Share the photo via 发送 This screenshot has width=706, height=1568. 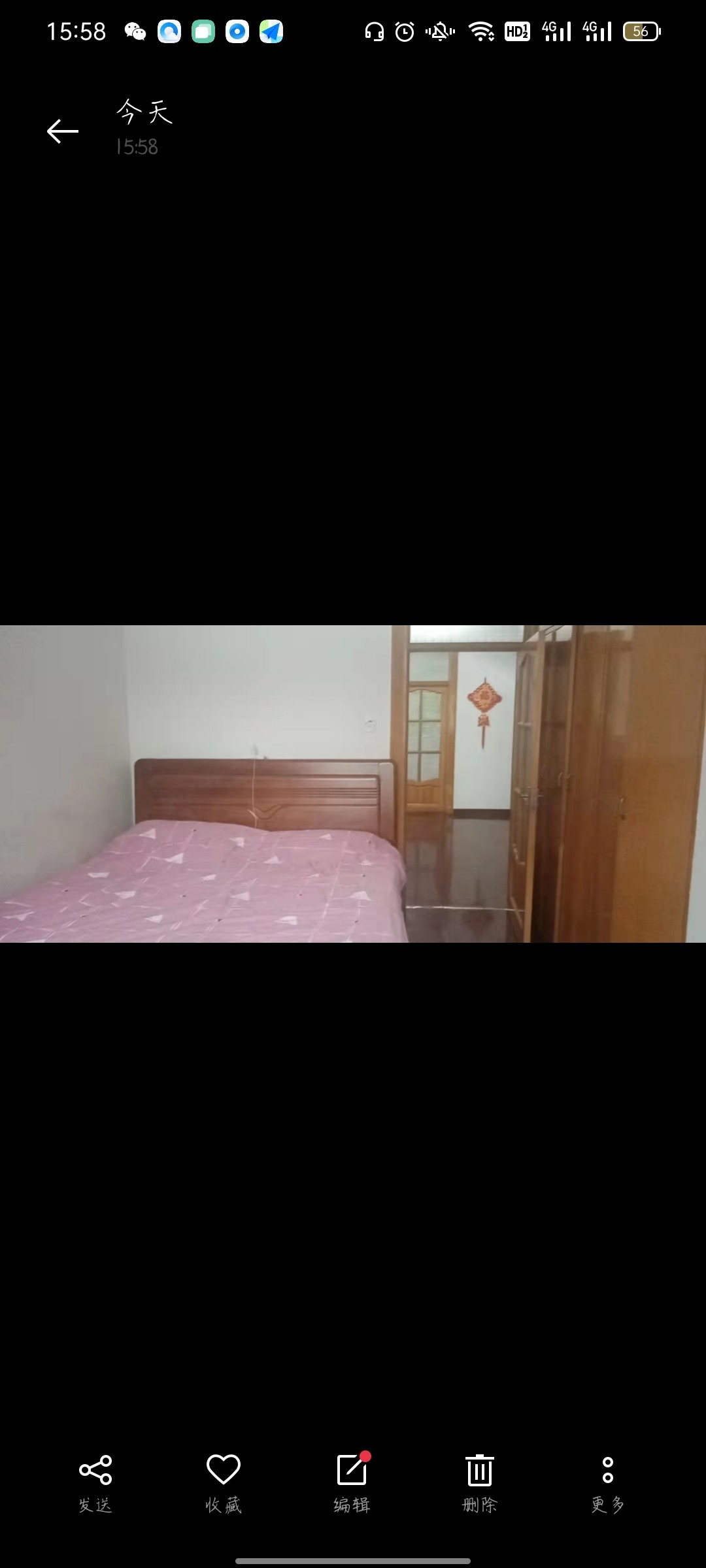click(x=95, y=1482)
